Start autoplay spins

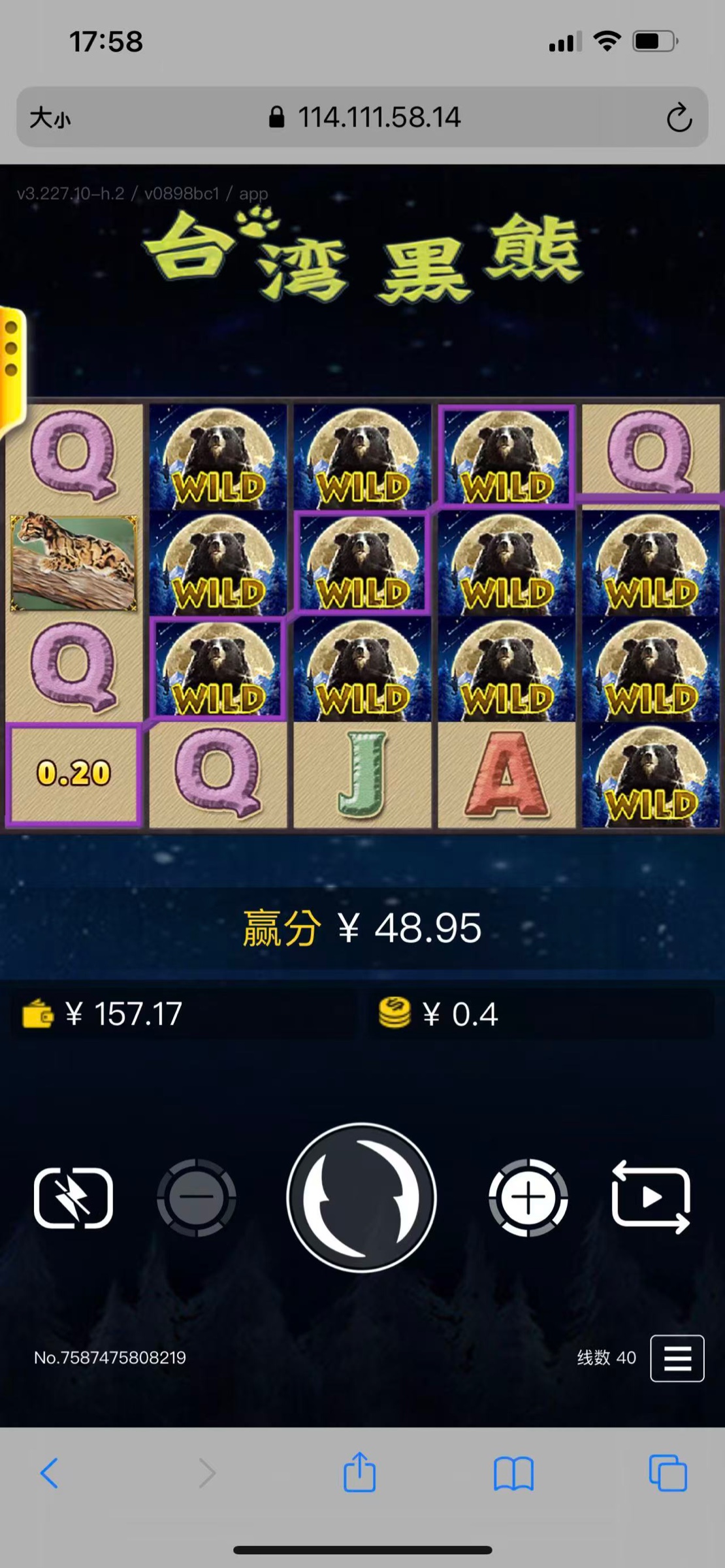(x=651, y=1197)
